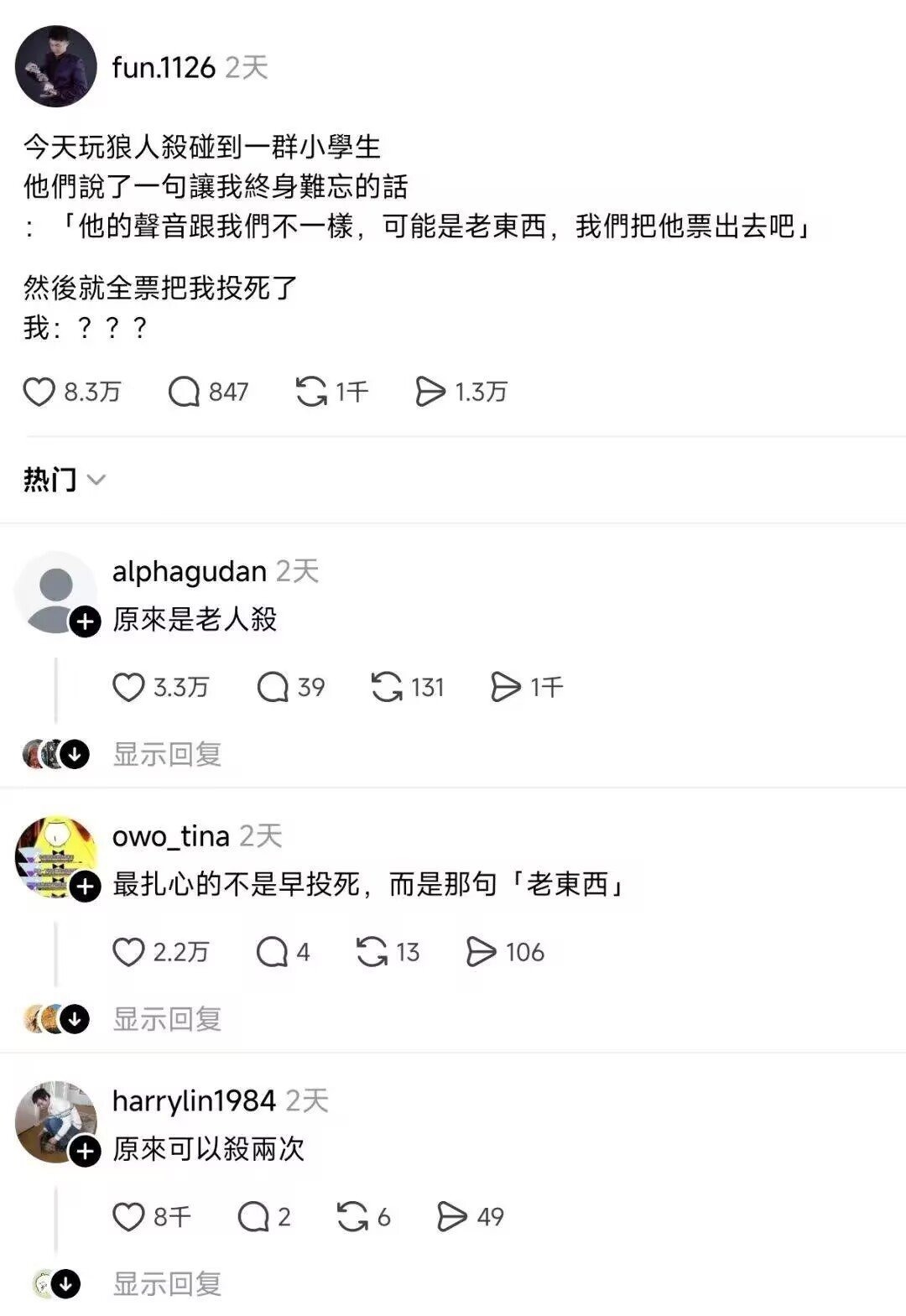
Task: Like alphagudan's comment
Action: coord(128,688)
